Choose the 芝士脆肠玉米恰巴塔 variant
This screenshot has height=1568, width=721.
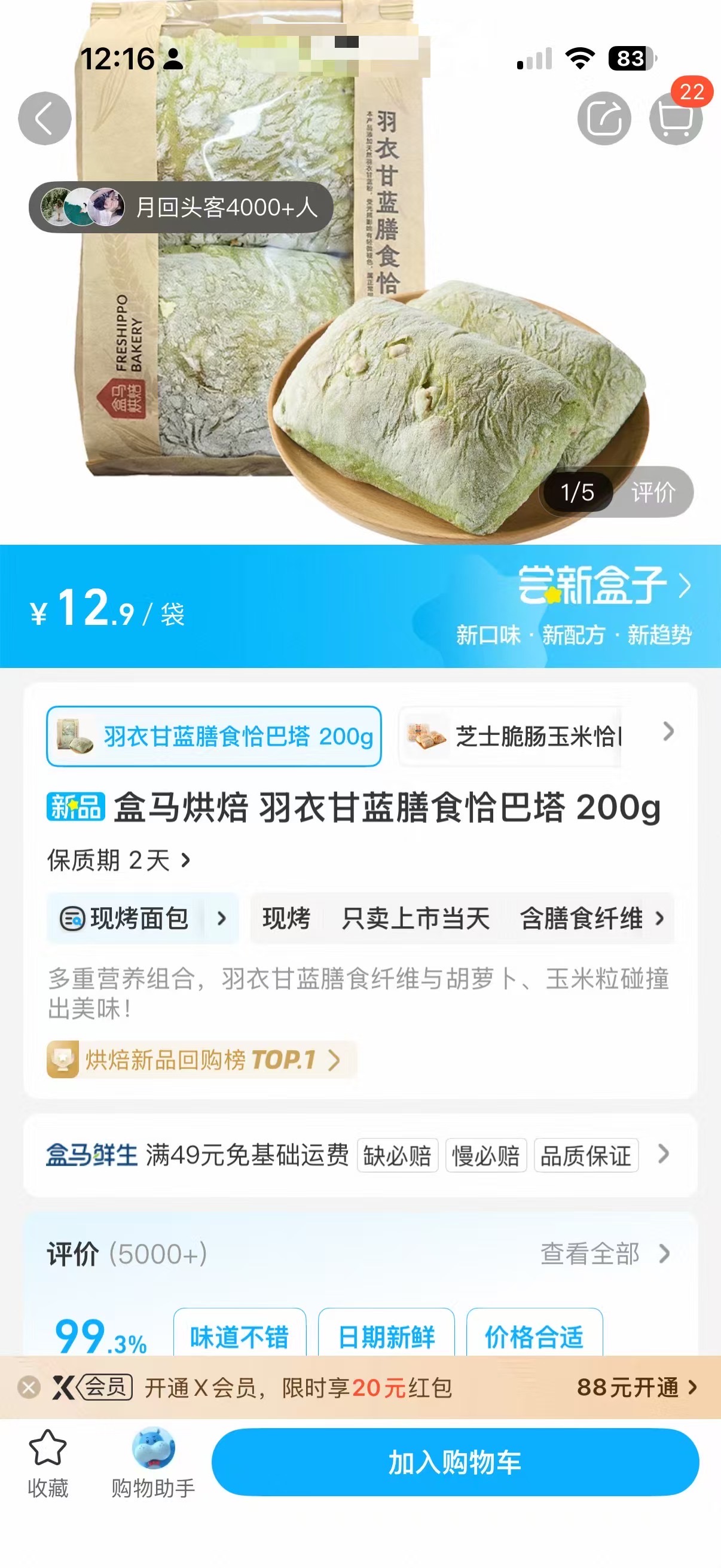[x=511, y=737]
